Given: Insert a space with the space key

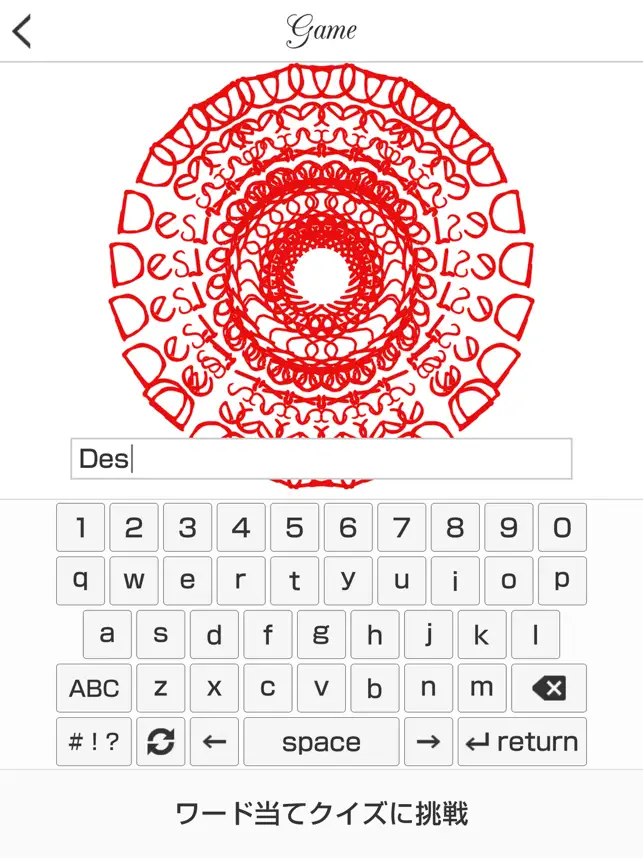Looking at the screenshot, I should [321, 742].
